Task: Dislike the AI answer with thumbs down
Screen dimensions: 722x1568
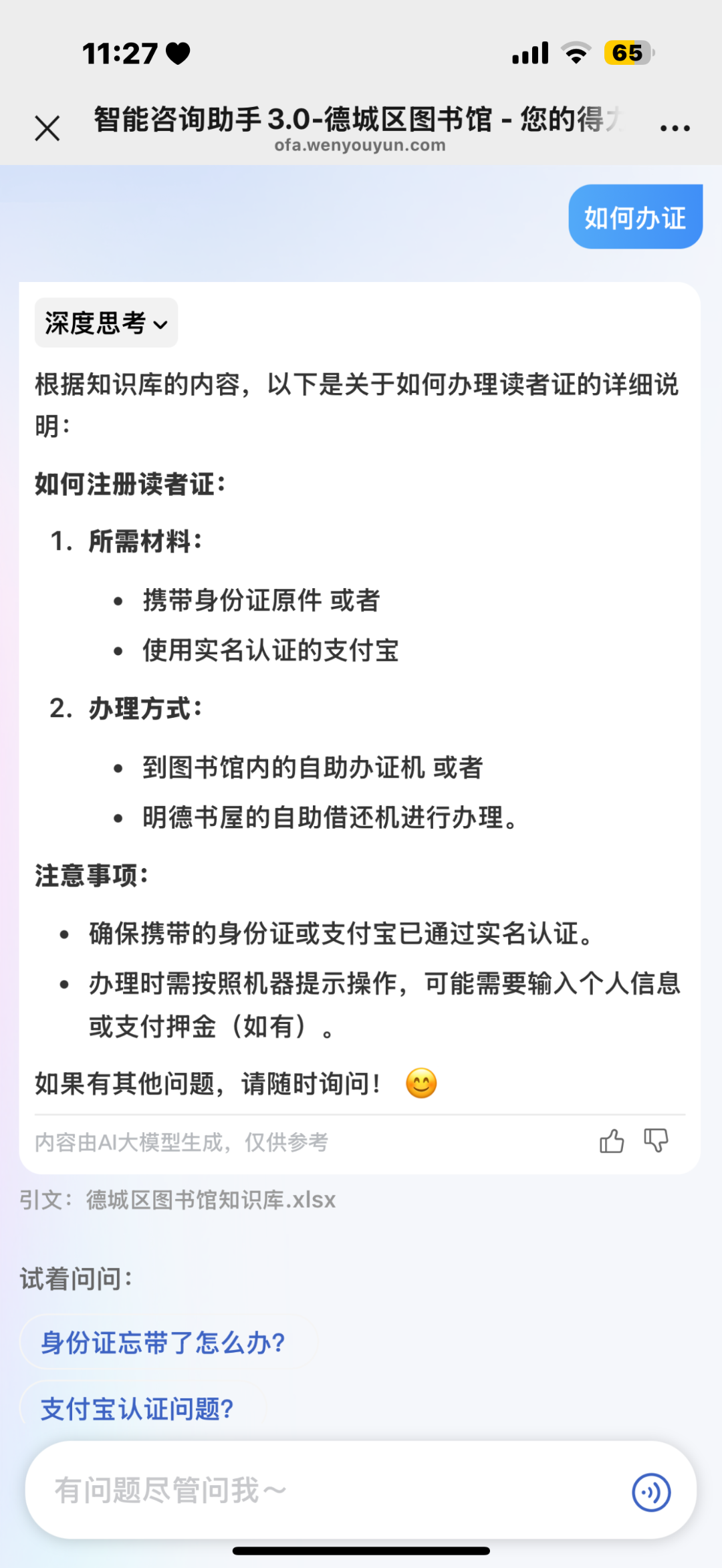Action: (x=656, y=1141)
